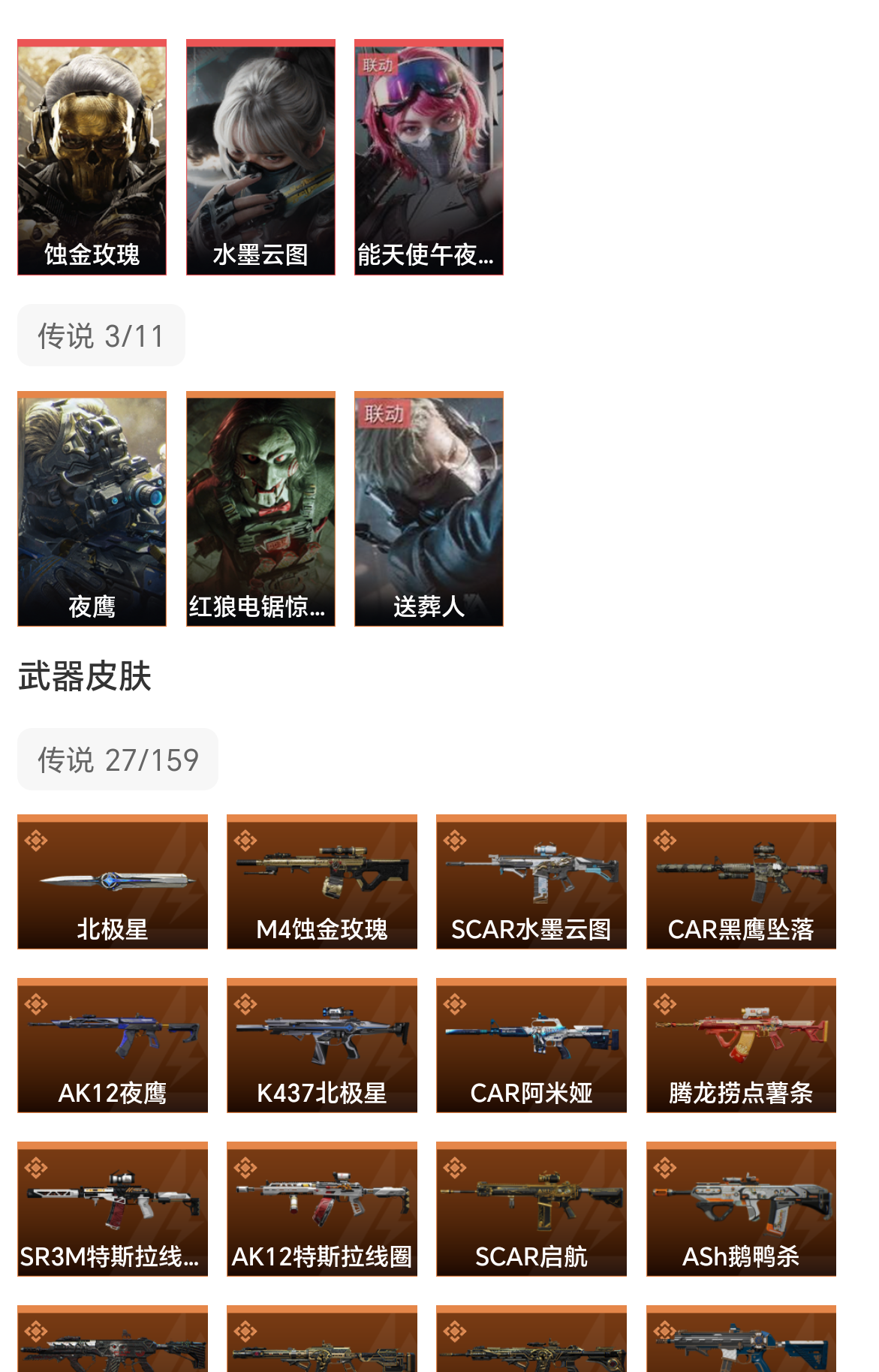Viewport: 879px width, 1372px height.
Task: Open the 红狼电锯惊魂 skin card
Action: (x=260, y=509)
